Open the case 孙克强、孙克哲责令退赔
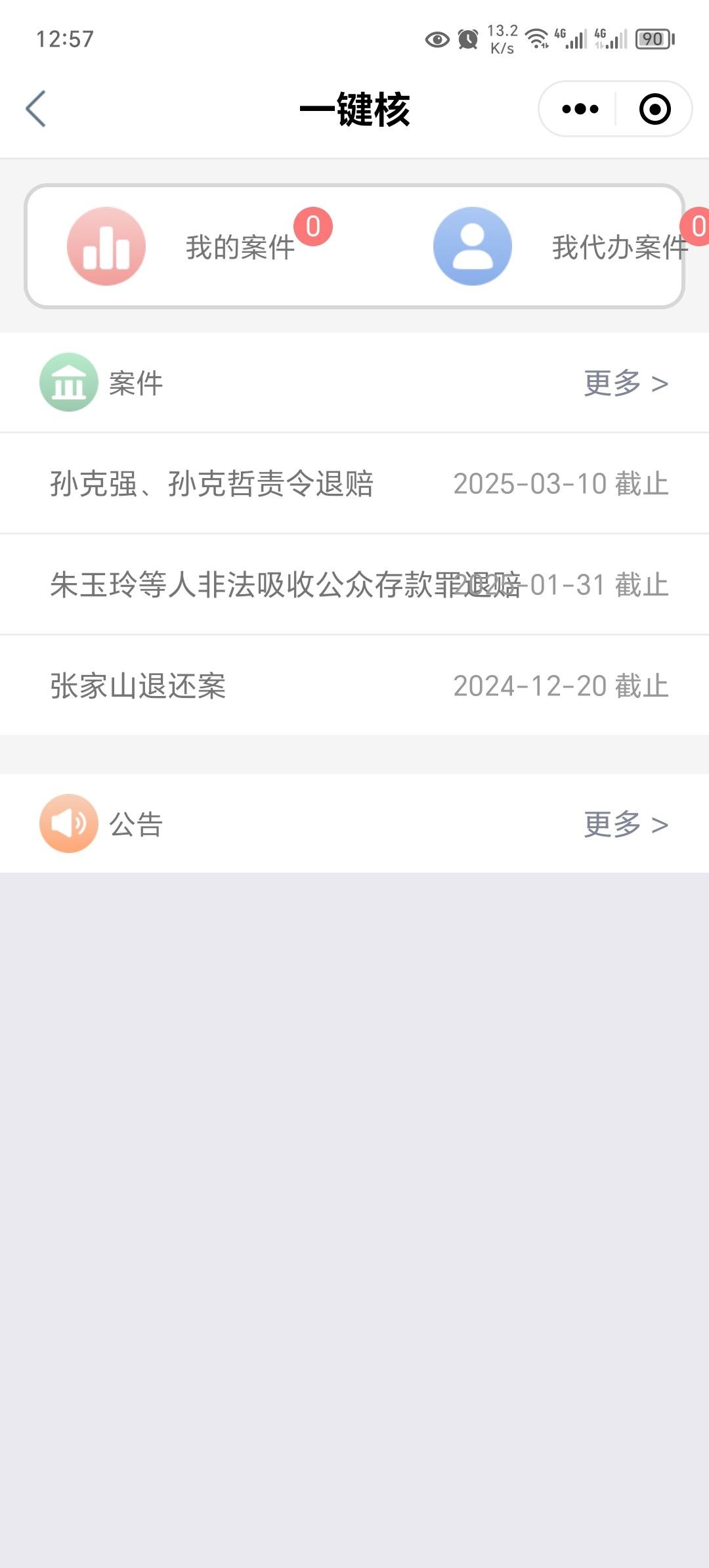Image resolution: width=709 pixels, height=1568 pixels. (354, 484)
